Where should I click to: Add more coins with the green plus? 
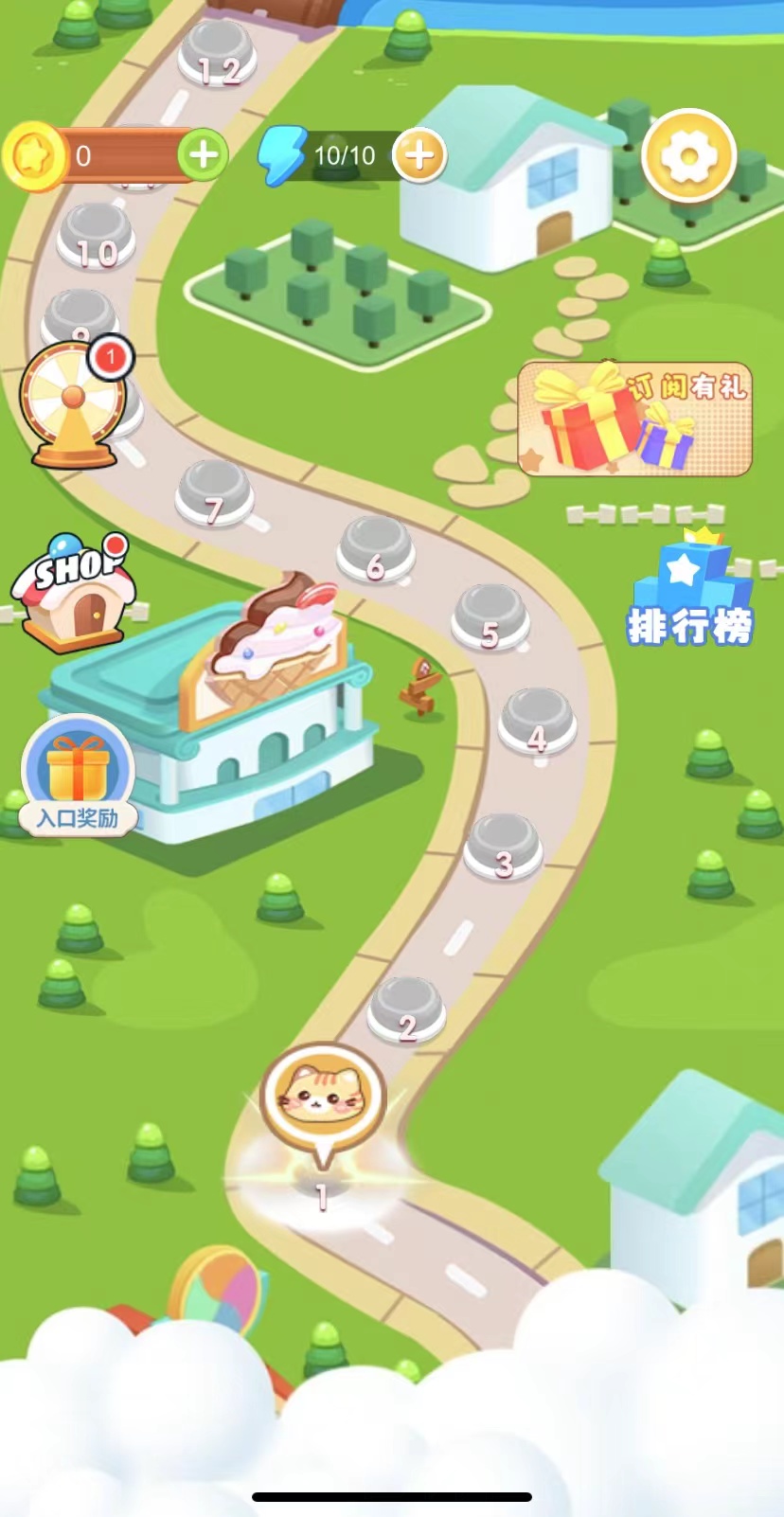click(203, 155)
